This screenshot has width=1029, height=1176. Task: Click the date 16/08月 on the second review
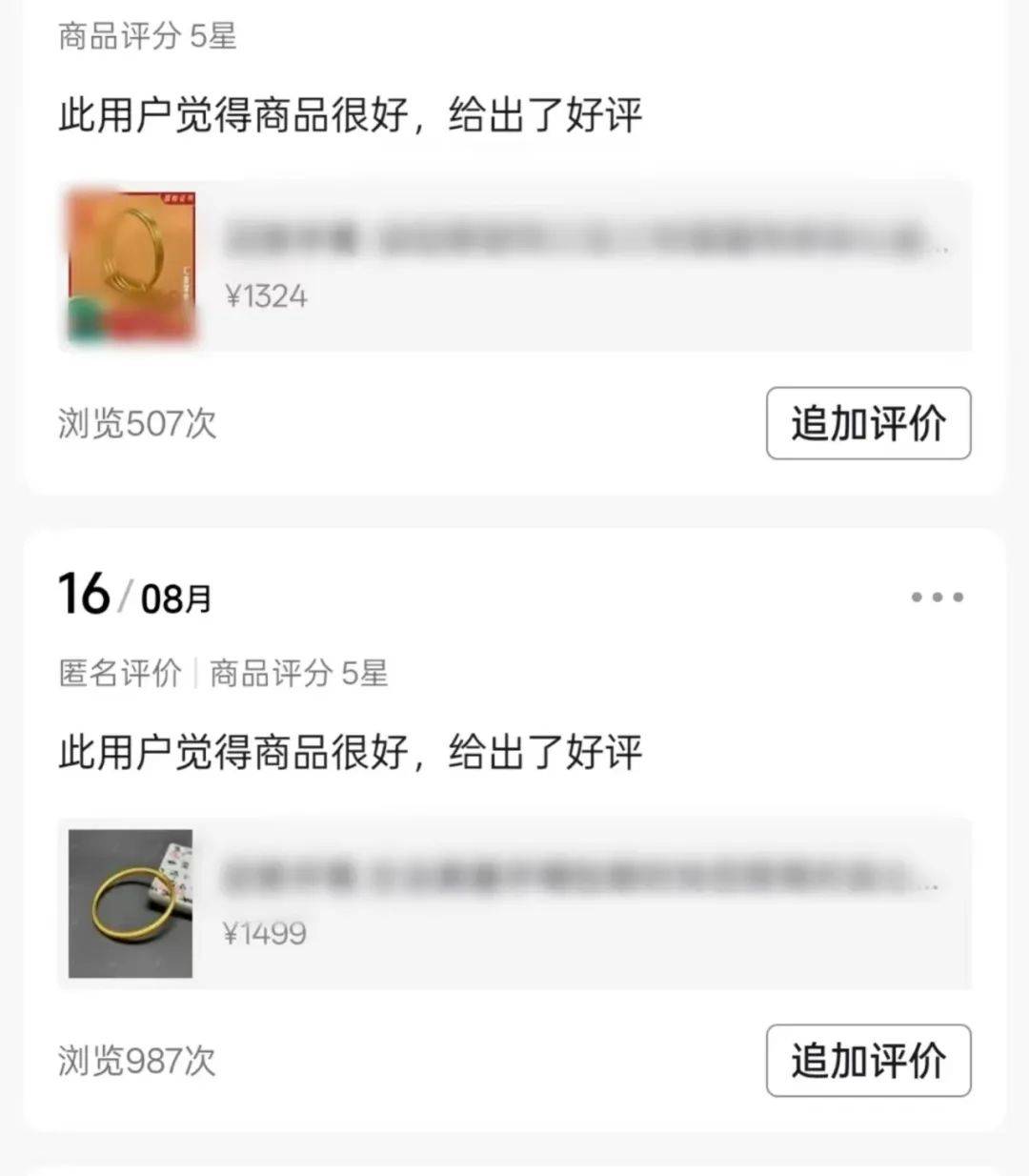coord(133,596)
